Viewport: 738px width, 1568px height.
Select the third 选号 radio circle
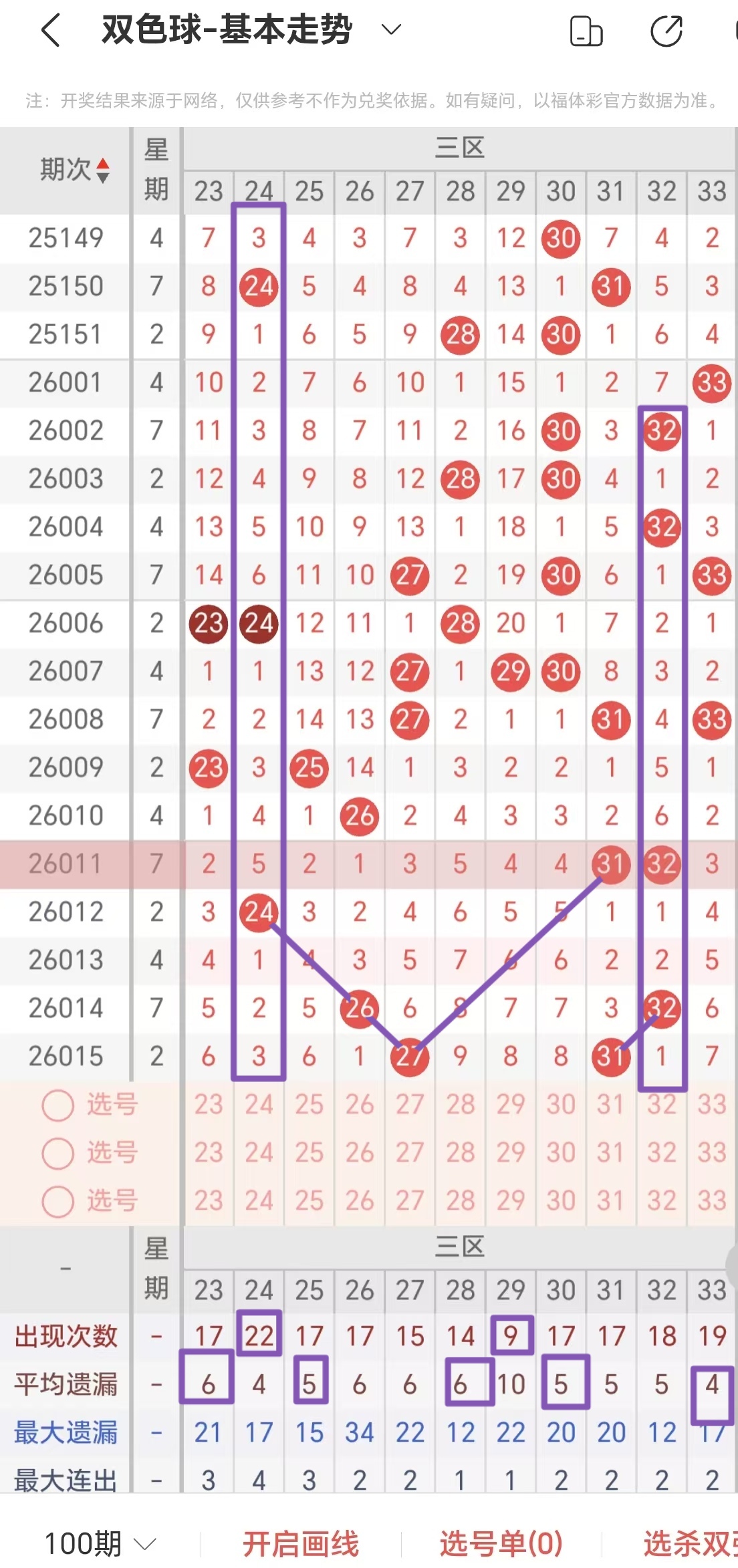coord(57,1201)
